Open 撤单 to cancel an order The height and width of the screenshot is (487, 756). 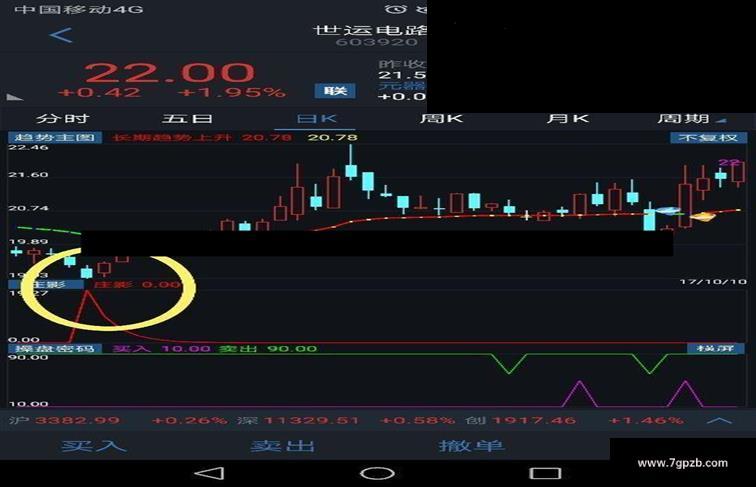pyautogui.click(x=471, y=446)
